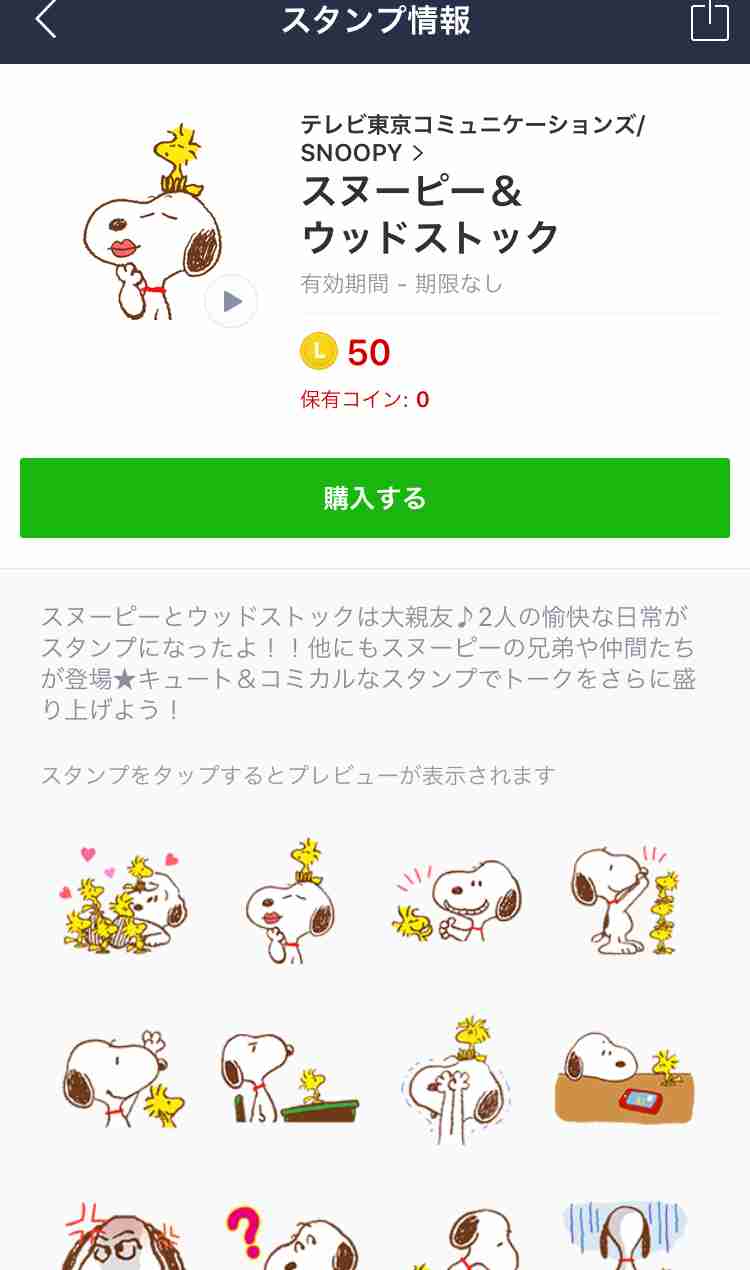Preview the gloomy blue-lines Snoopy sticker
The image size is (750, 1270).
click(x=625, y=1238)
